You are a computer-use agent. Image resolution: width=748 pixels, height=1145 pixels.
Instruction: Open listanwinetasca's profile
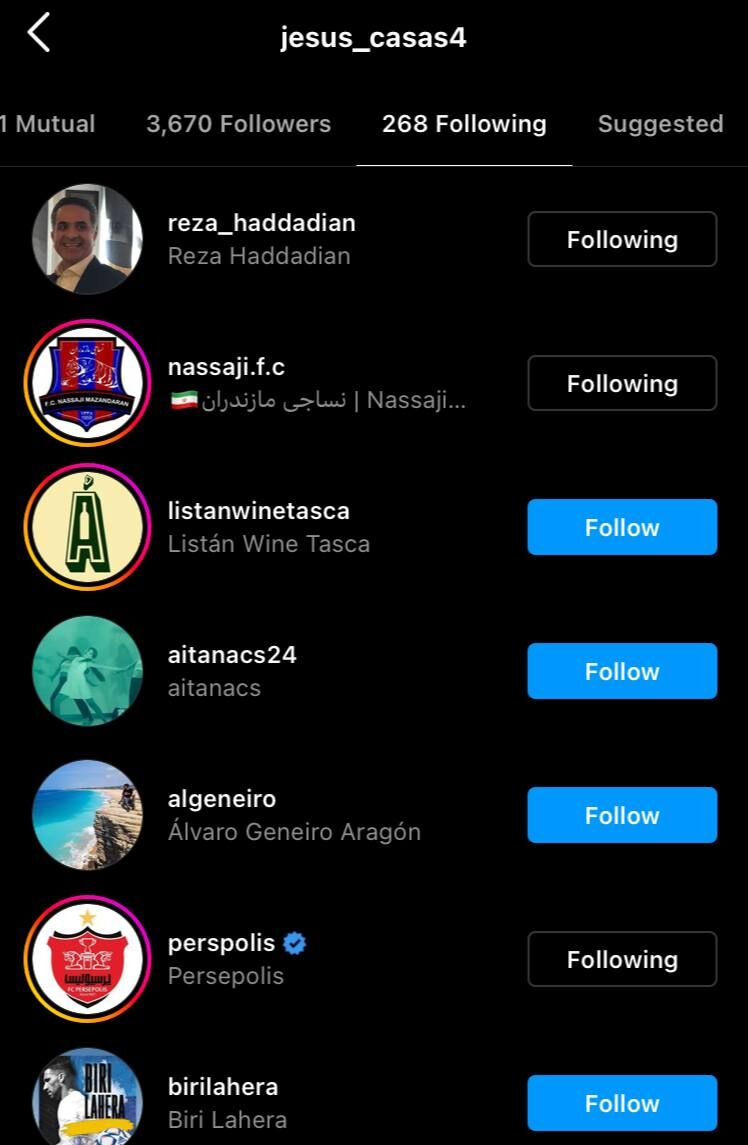point(258,511)
